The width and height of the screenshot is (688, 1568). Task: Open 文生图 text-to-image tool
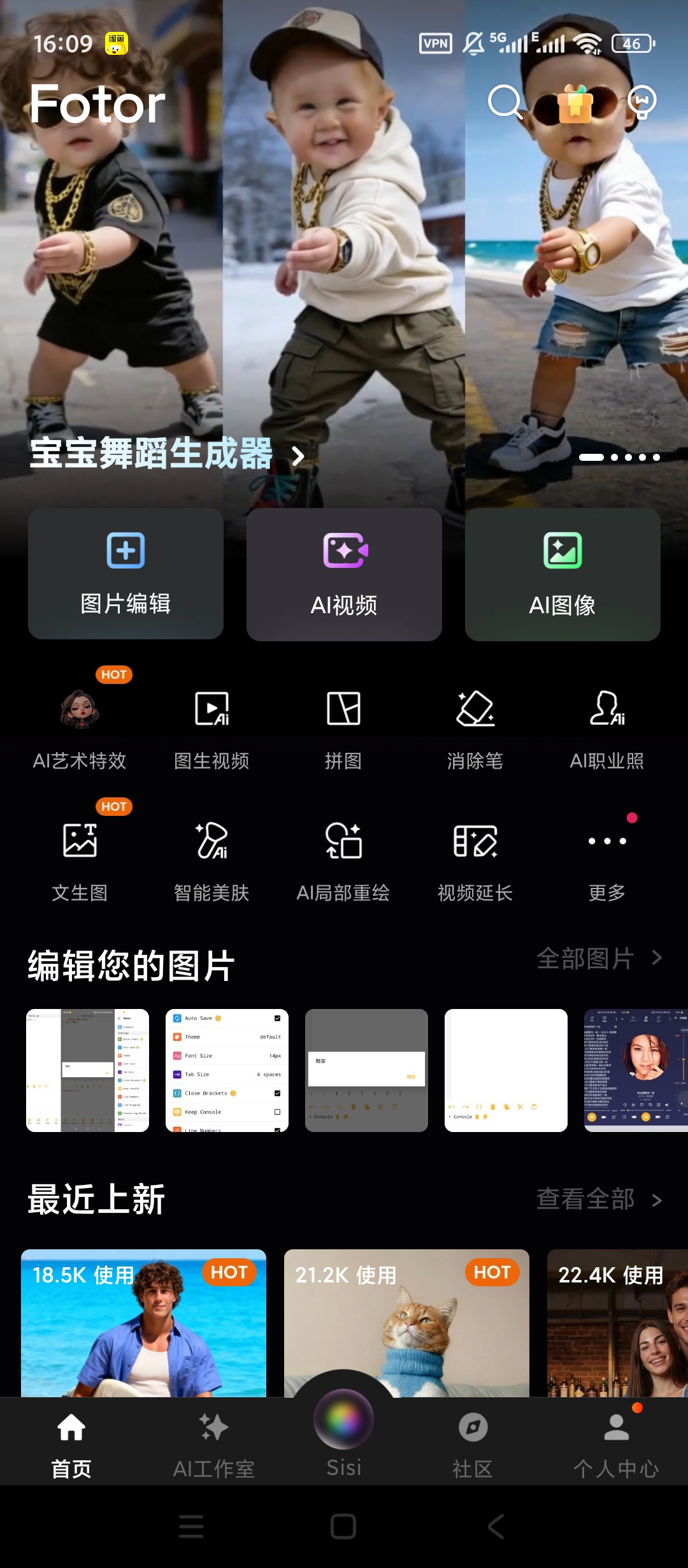tap(80, 862)
